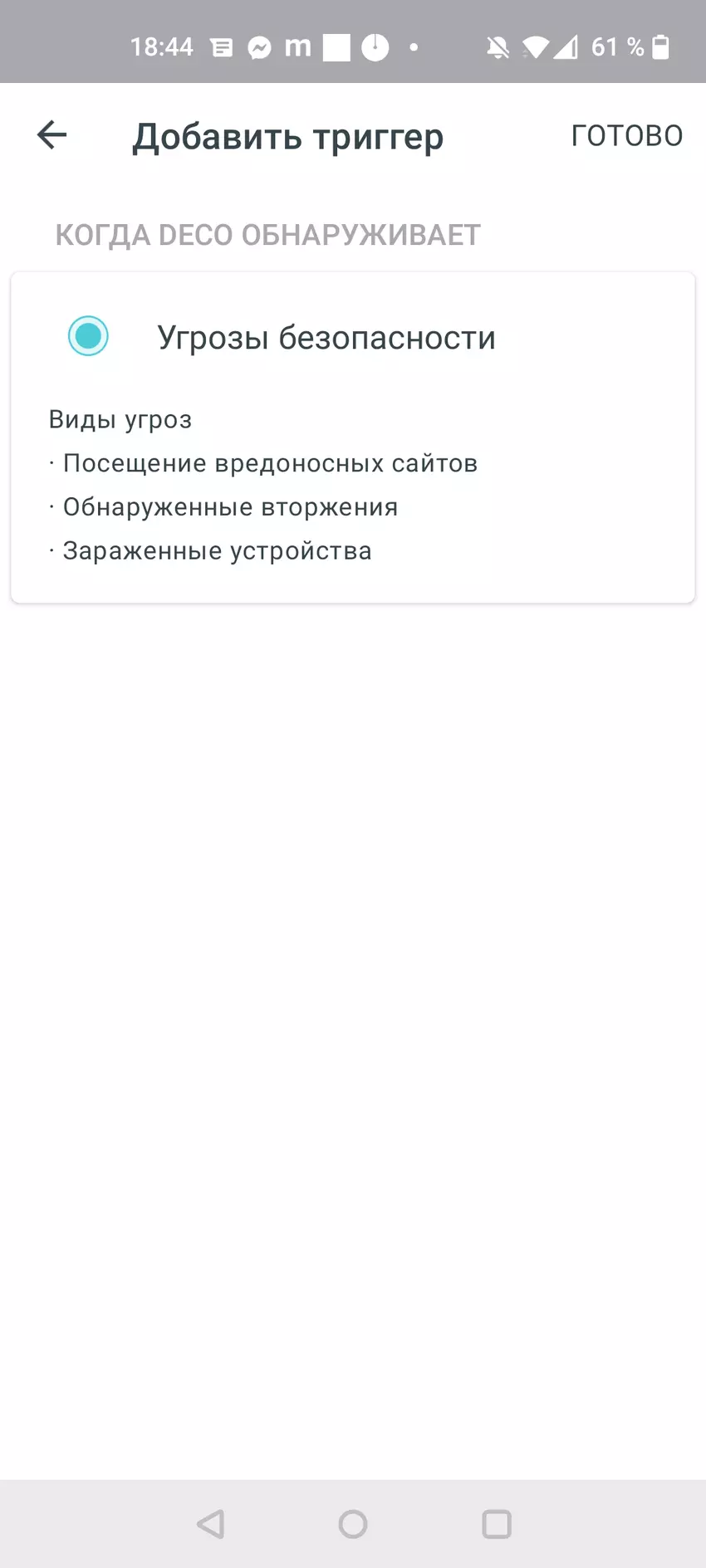This screenshot has height=1568, width=706.
Task: Tap the system home button
Action: point(353,1524)
